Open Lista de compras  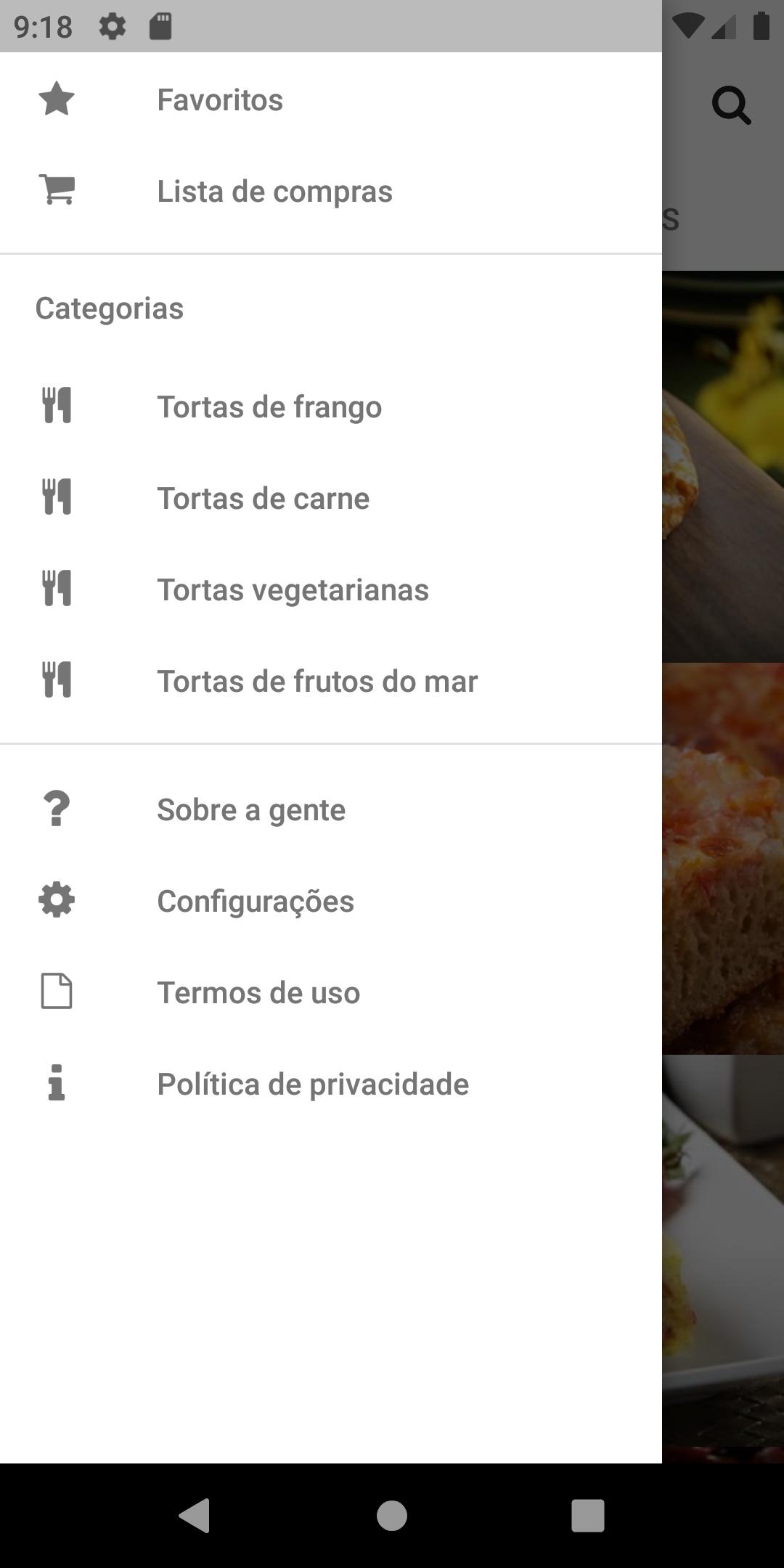(331, 191)
